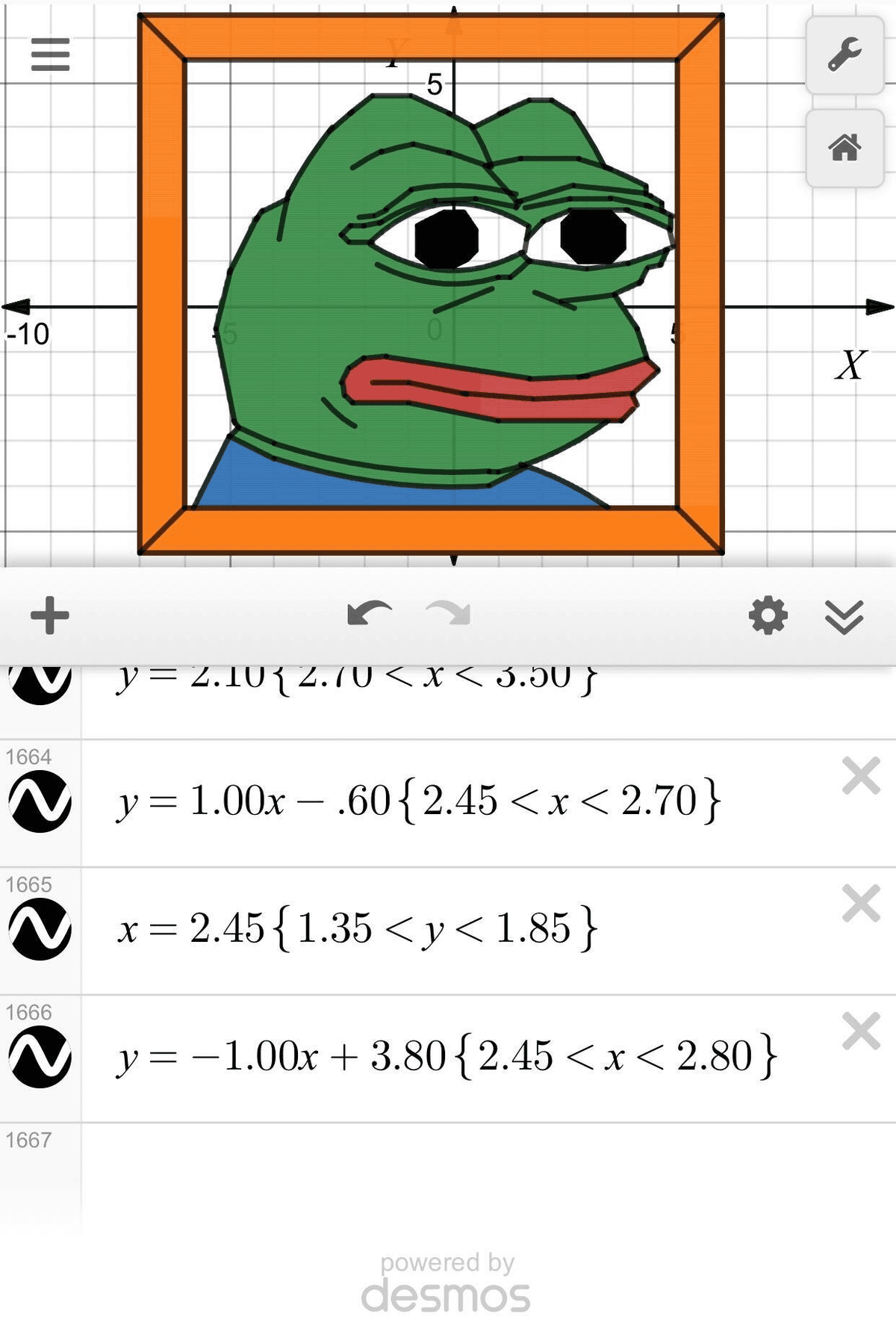Image resolution: width=896 pixels, height=1328 pixels.
Task: Undo the last edit
Action: coord(370,614)
